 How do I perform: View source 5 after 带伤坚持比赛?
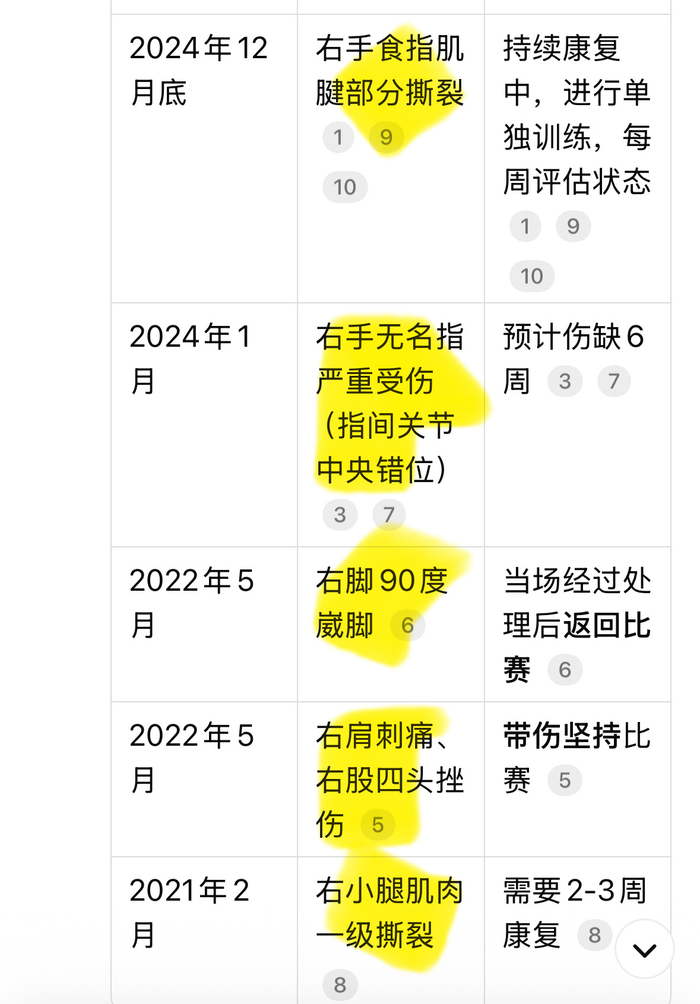tap(565, 780)
